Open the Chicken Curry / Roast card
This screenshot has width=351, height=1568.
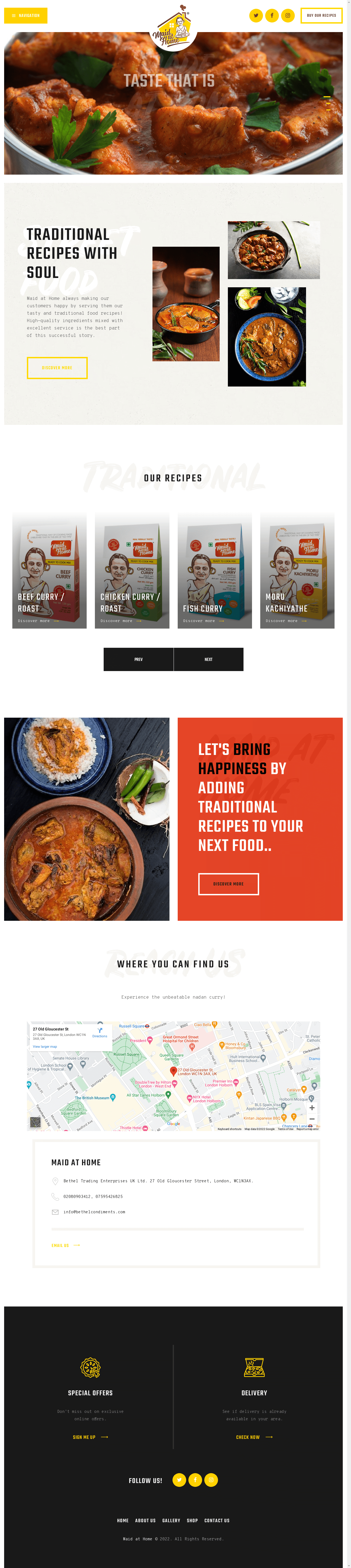tap(132, 571)
